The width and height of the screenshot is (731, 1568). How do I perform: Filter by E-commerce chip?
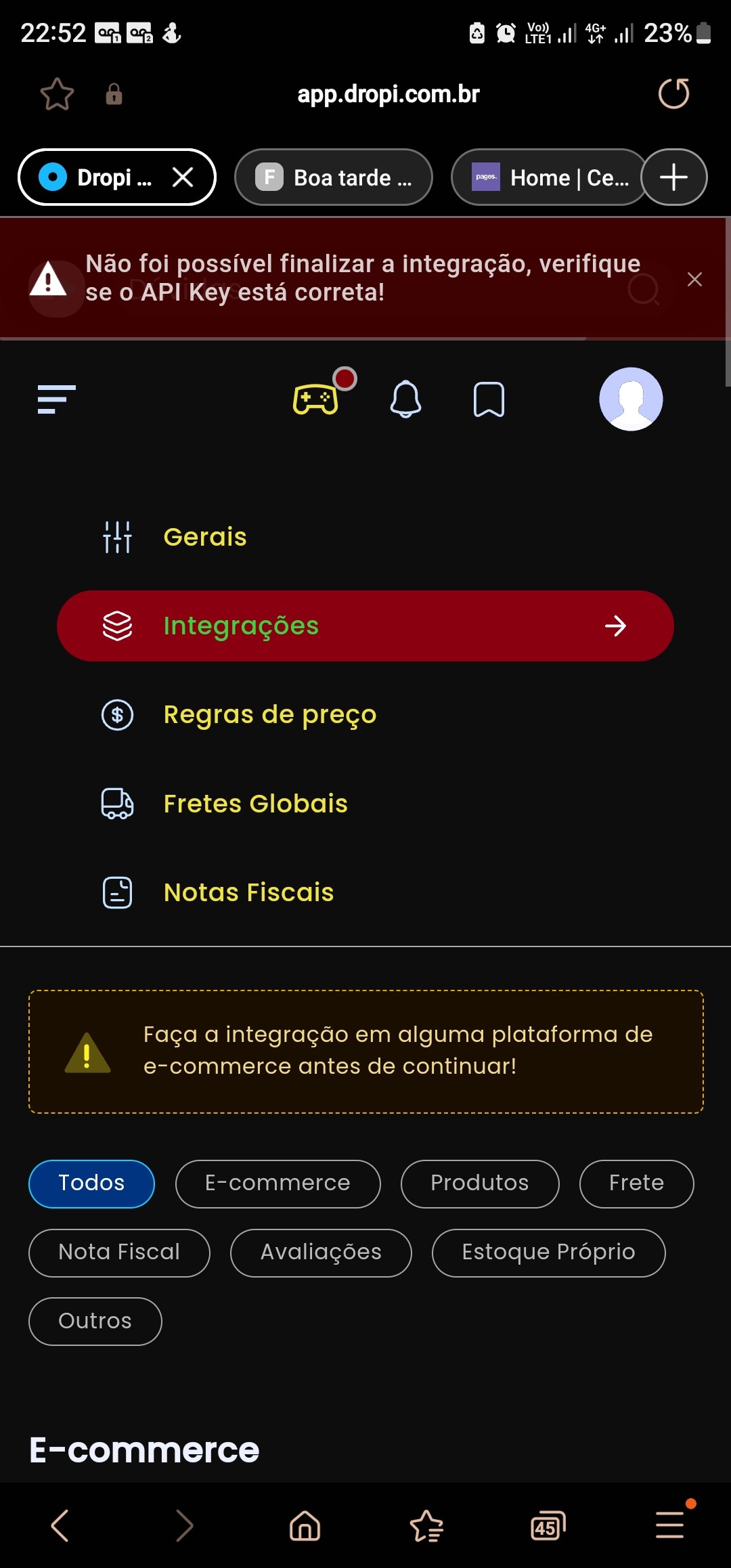pos(278,1183)
